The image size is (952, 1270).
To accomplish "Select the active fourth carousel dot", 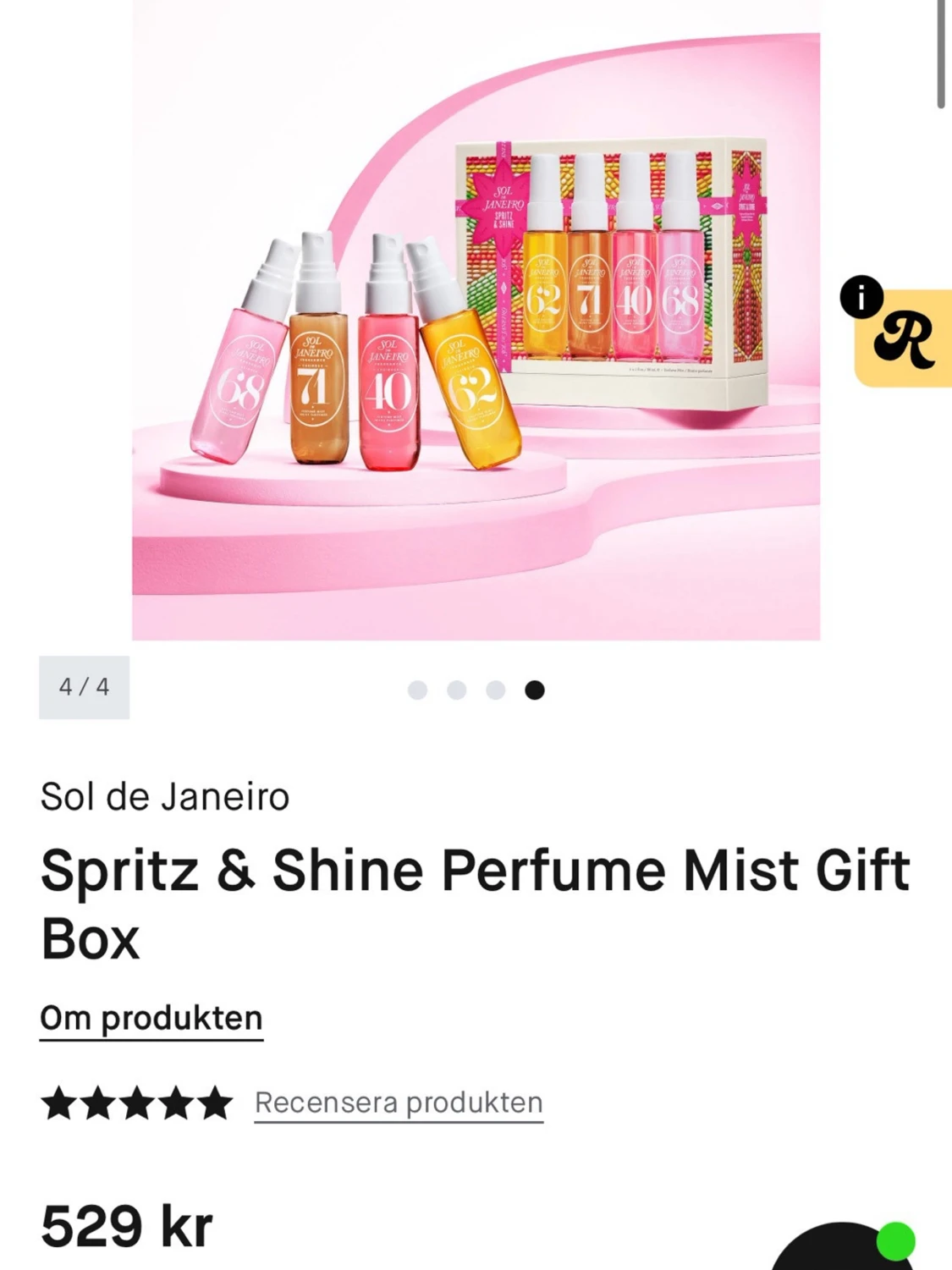I will click(x=533, y=690).
